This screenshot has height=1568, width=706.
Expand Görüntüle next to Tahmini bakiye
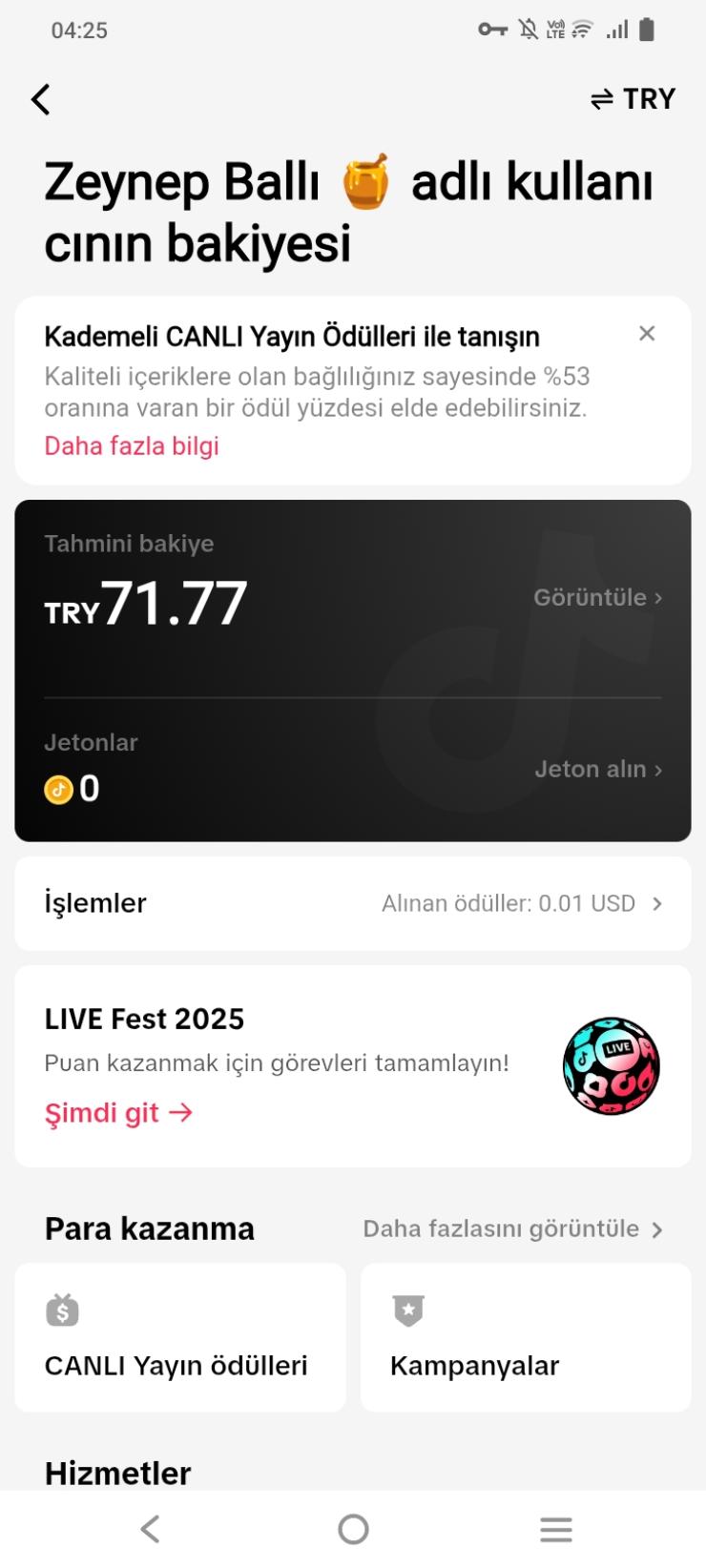[596, 597]
